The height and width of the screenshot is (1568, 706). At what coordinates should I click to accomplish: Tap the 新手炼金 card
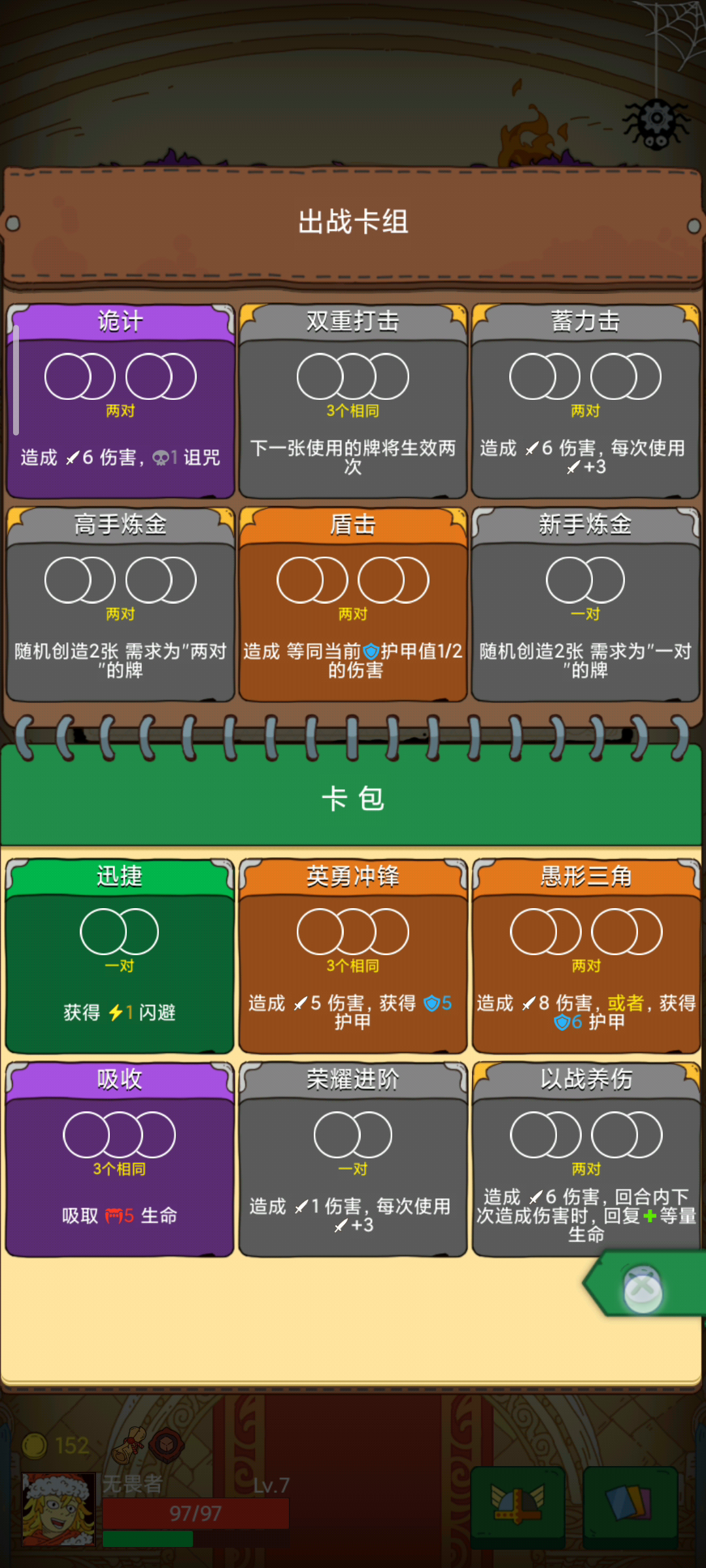click(586, 604)
